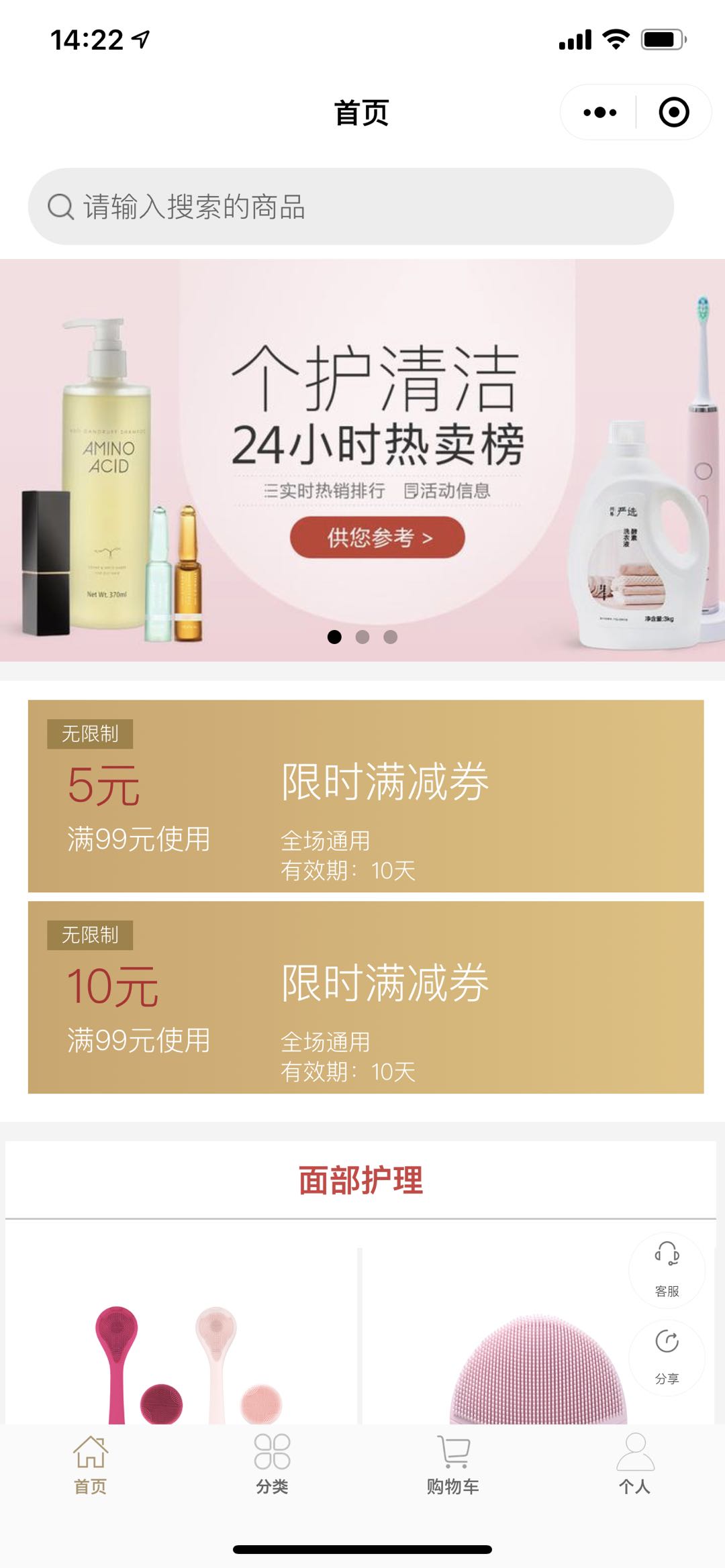Claim the 5元 限时满减券 coupon
The width and height of the screenshot is (725, 1568).
tap(365, 796)
